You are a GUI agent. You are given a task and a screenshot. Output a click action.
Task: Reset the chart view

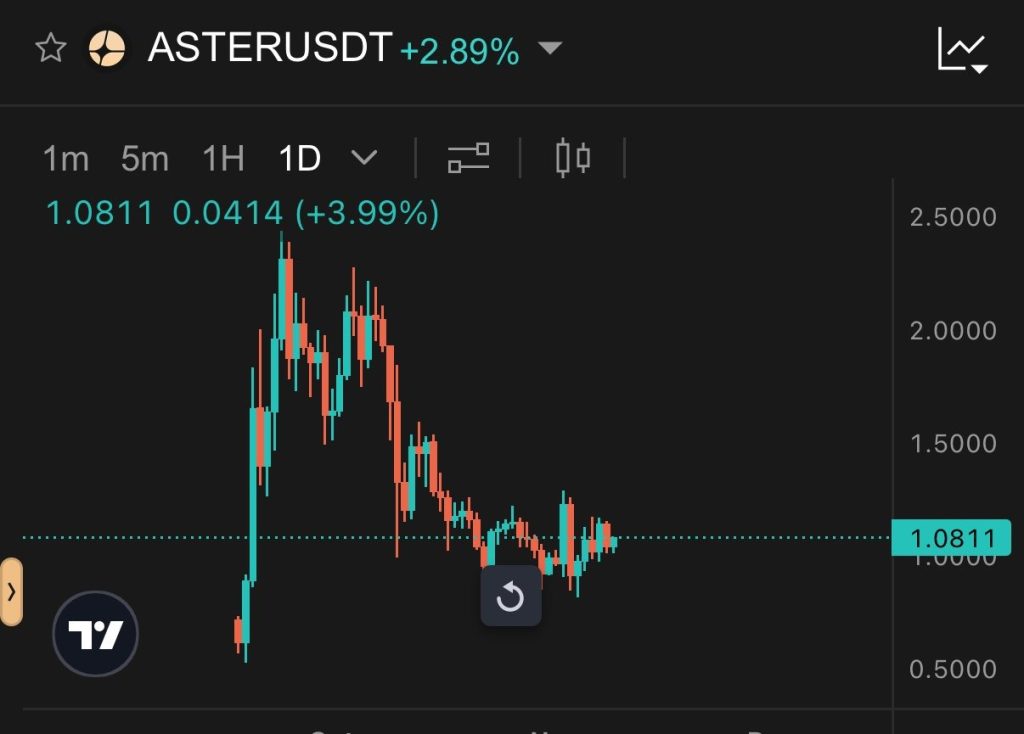click(511, 597)
